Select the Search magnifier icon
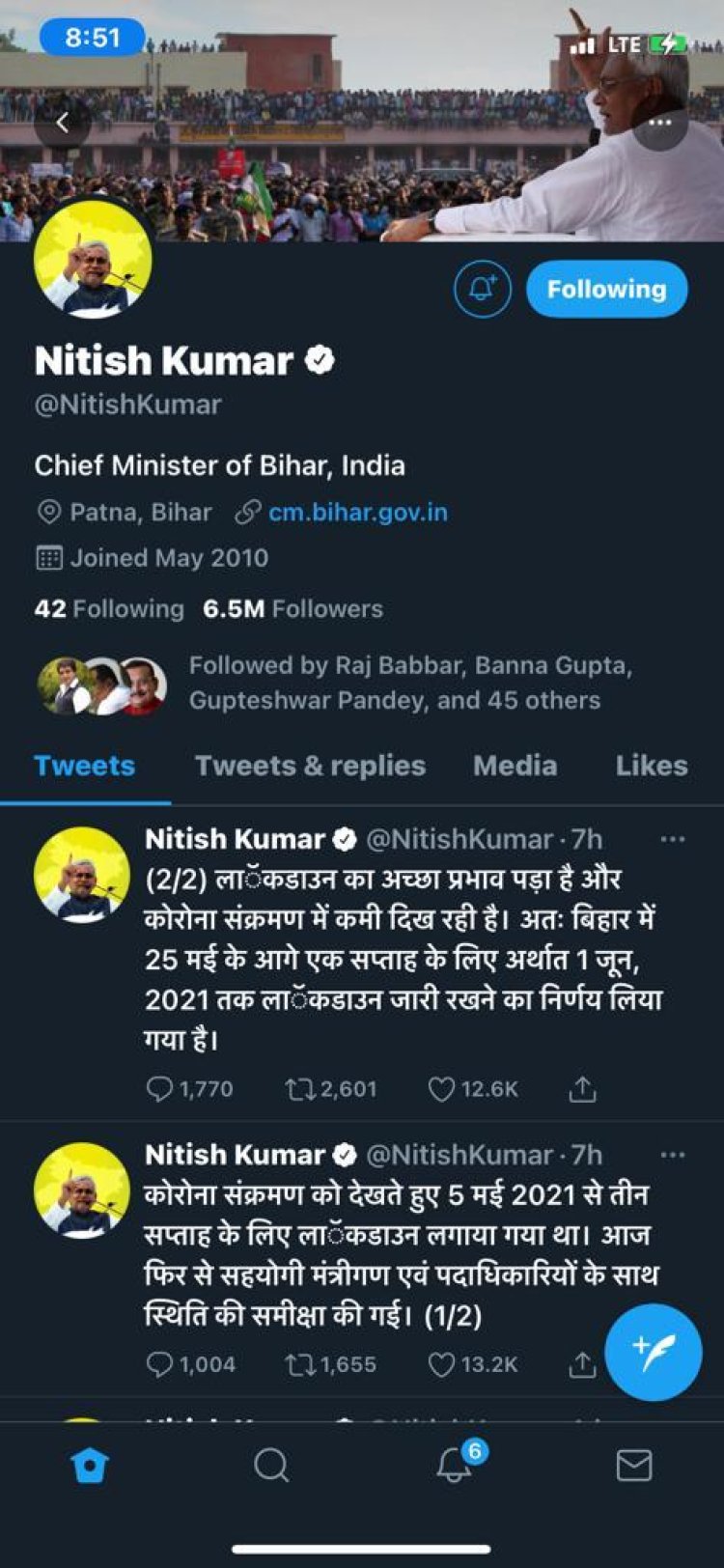Viewport: 724px width, 1568px height. [270, 1466]
